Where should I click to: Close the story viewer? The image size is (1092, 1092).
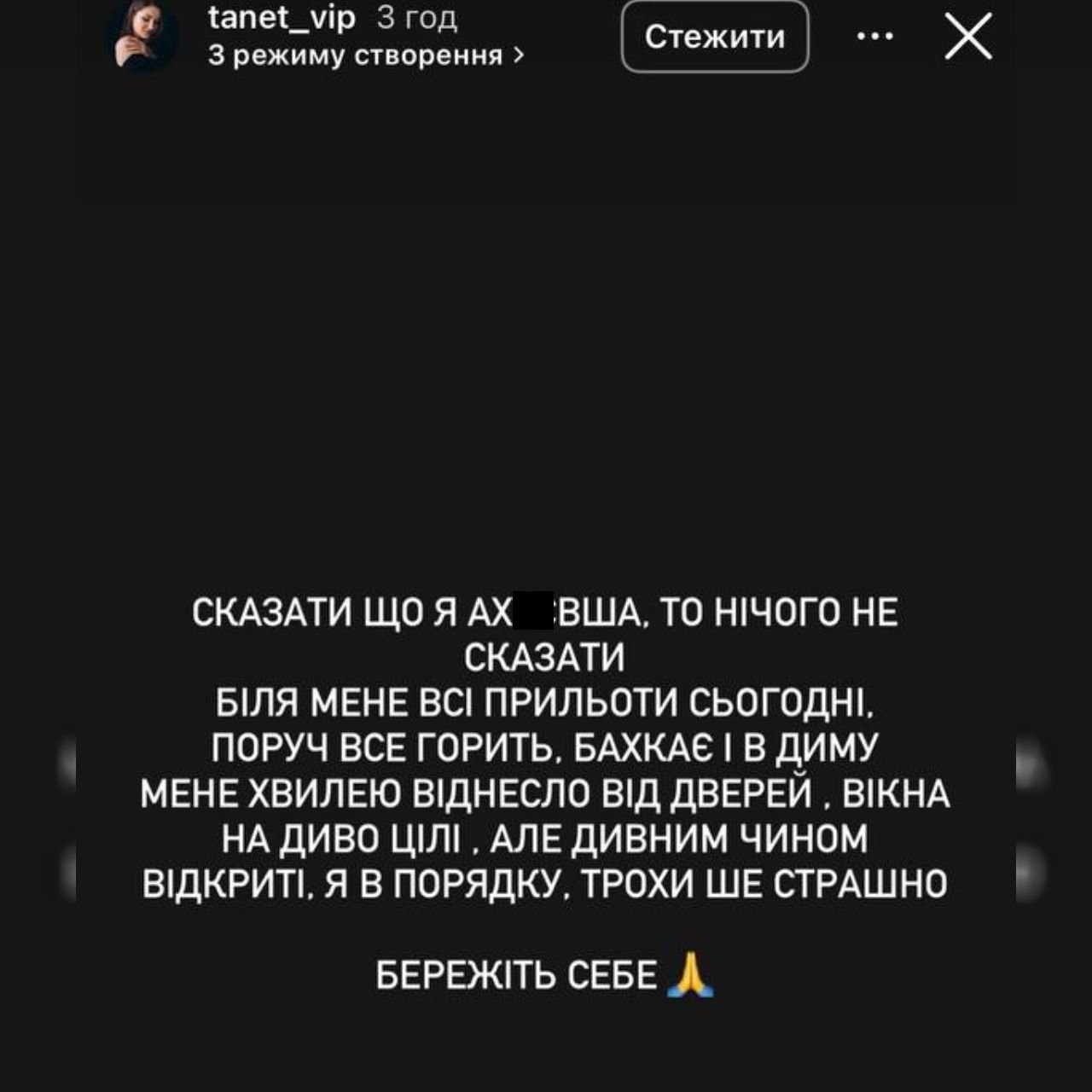pos(968,37)
